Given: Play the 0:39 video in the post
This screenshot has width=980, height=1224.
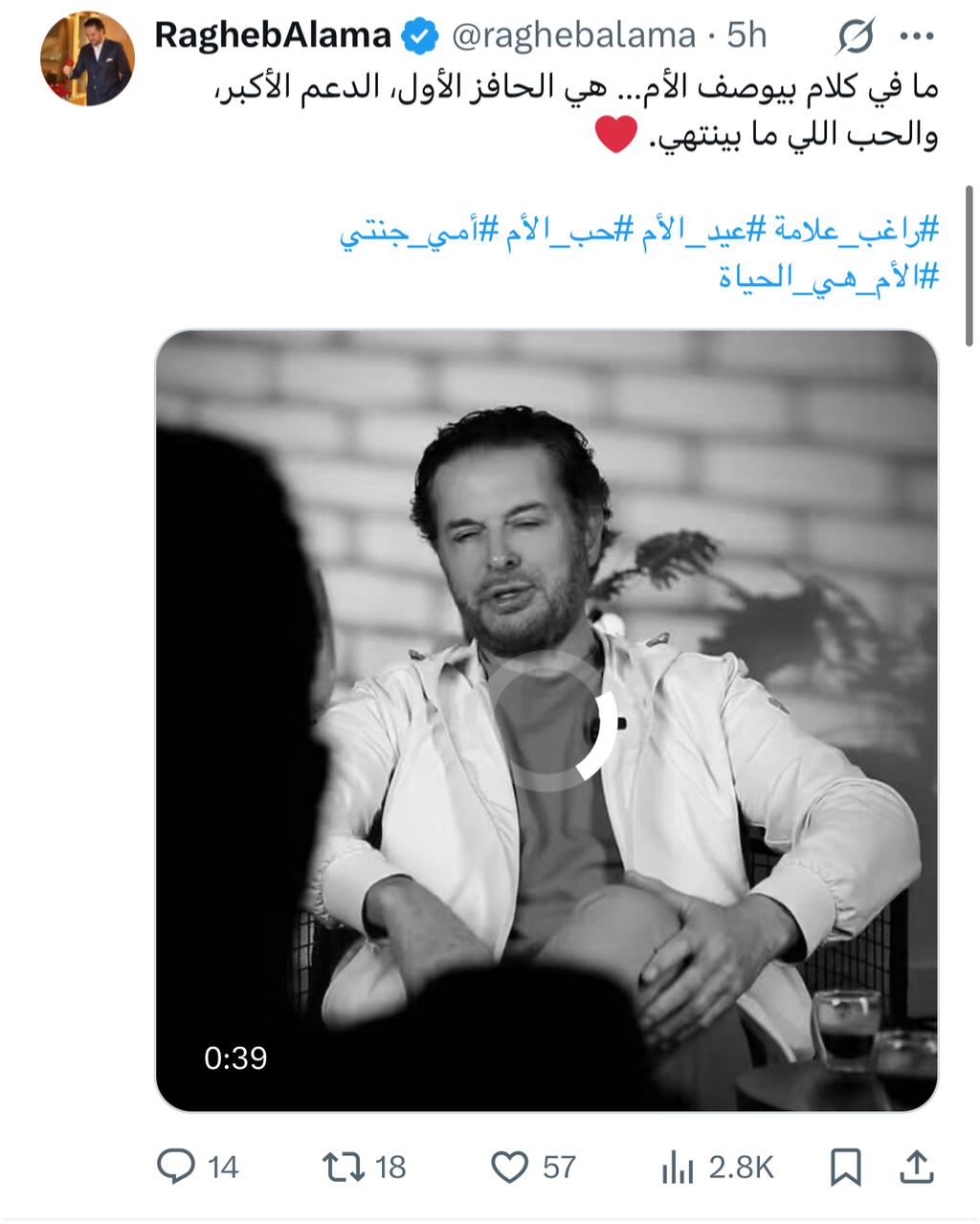Looking at the screenshot, I should coord(546,721).
